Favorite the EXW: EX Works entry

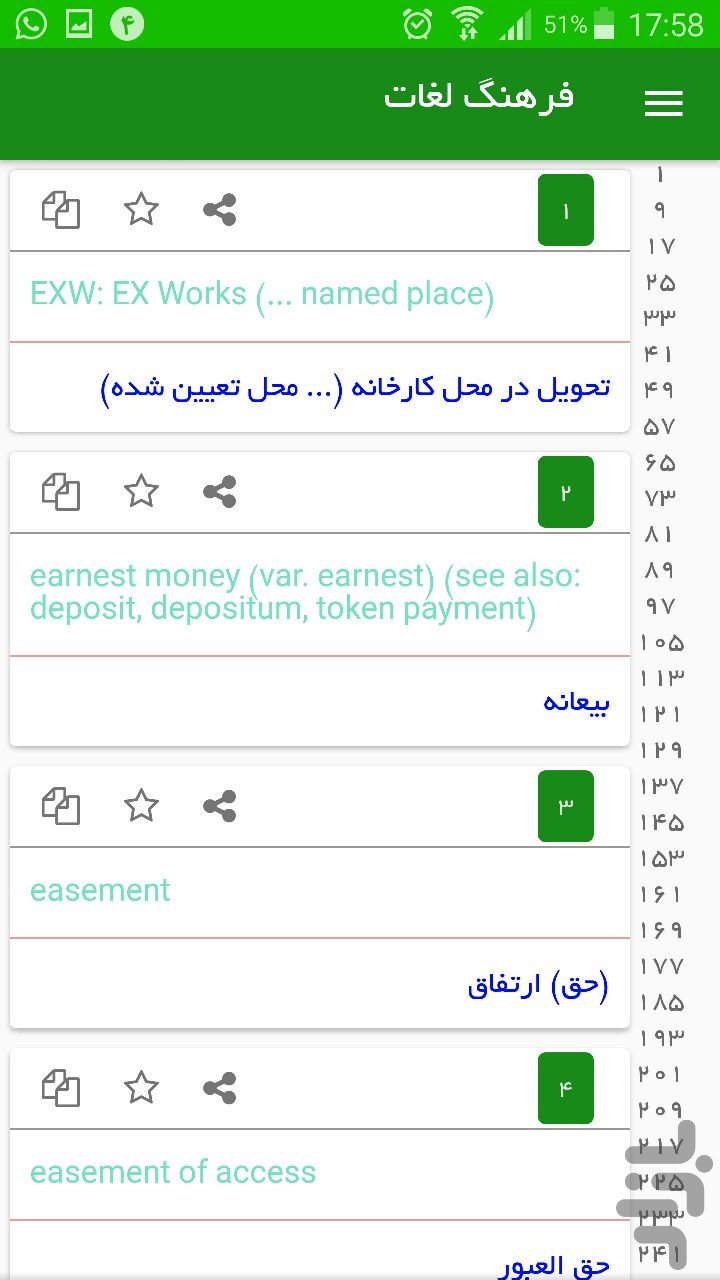point(141,210)
